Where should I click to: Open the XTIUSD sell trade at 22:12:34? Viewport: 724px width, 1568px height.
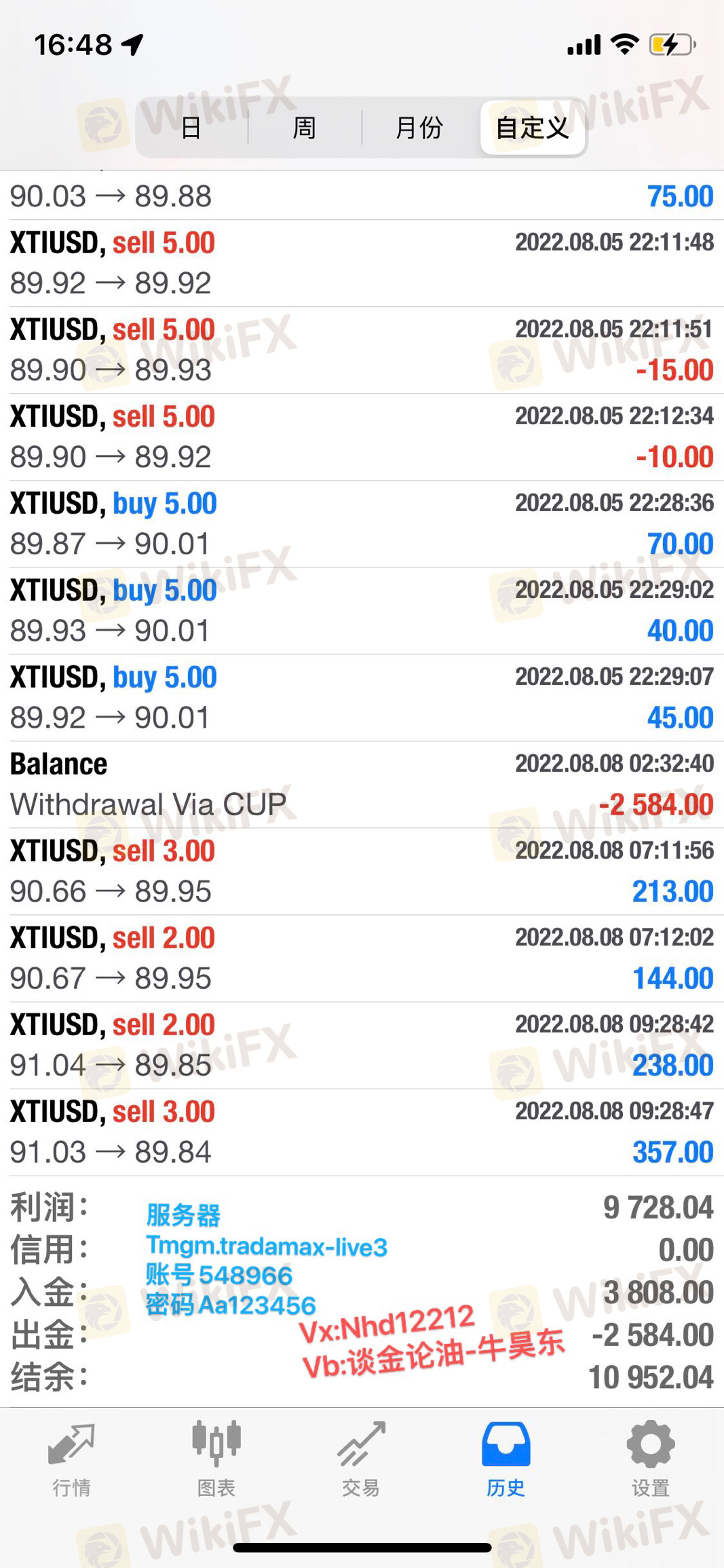[362, 437]
